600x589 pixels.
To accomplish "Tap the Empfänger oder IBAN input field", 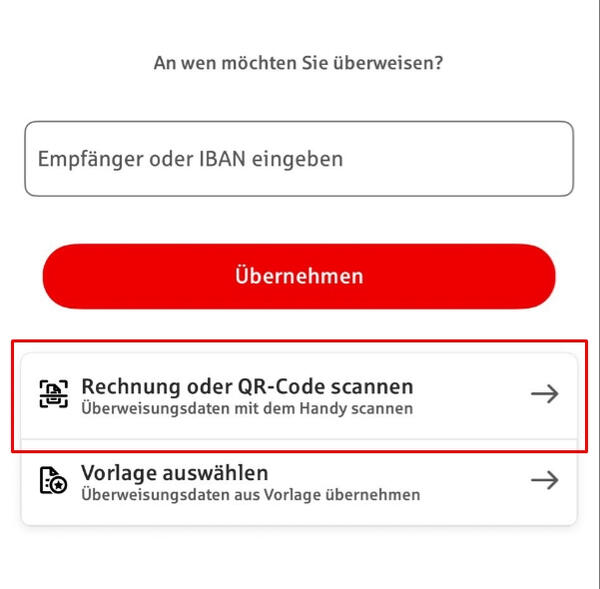I will click(x=299, y=159).
